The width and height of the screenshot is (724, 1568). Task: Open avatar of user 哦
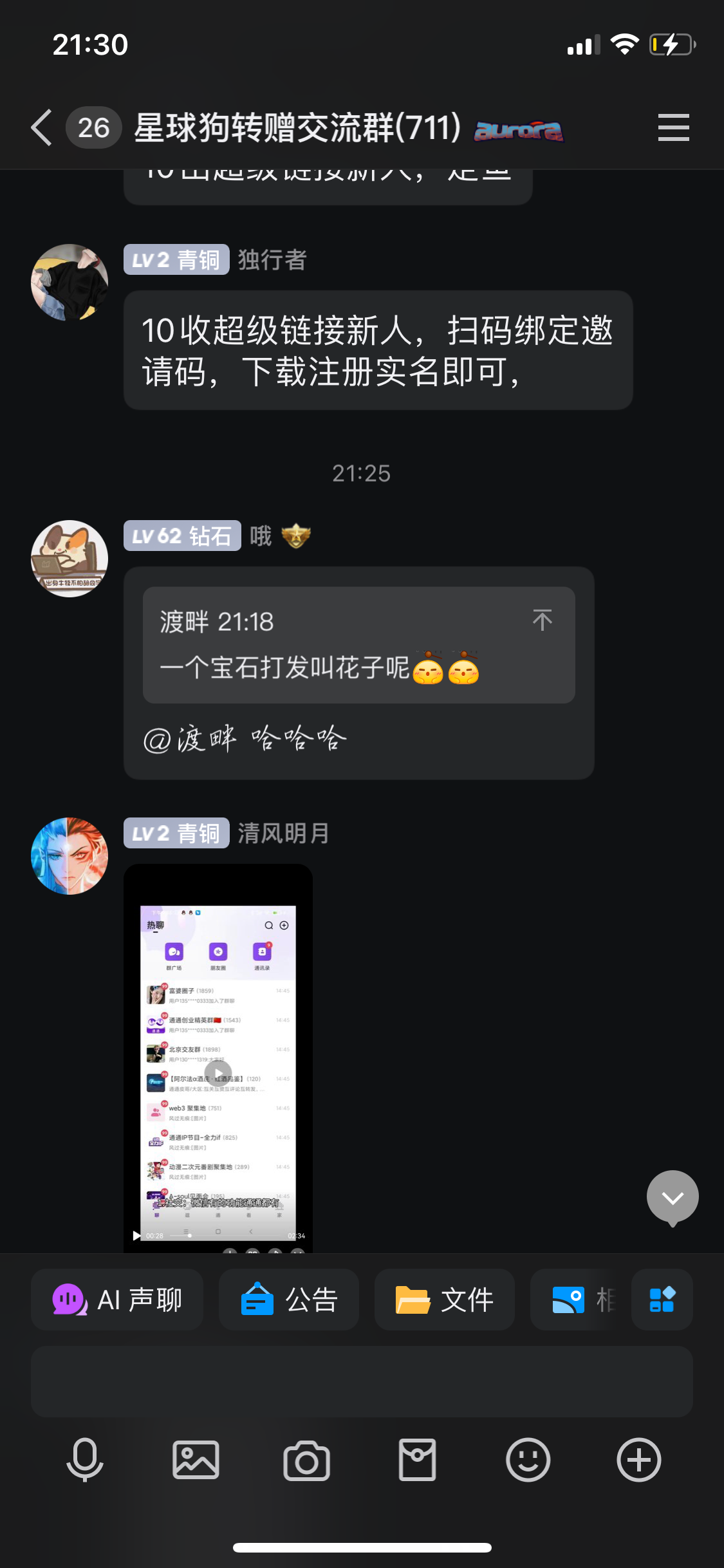pos(70,558)
